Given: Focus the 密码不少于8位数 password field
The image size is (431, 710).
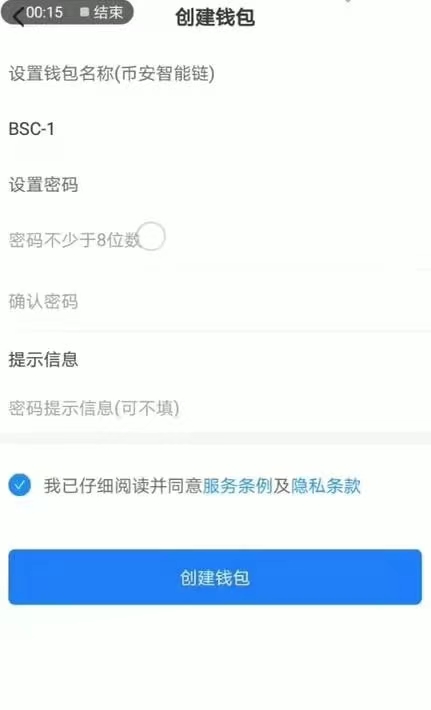Looking at the screenshot, I should pos(216,240).
